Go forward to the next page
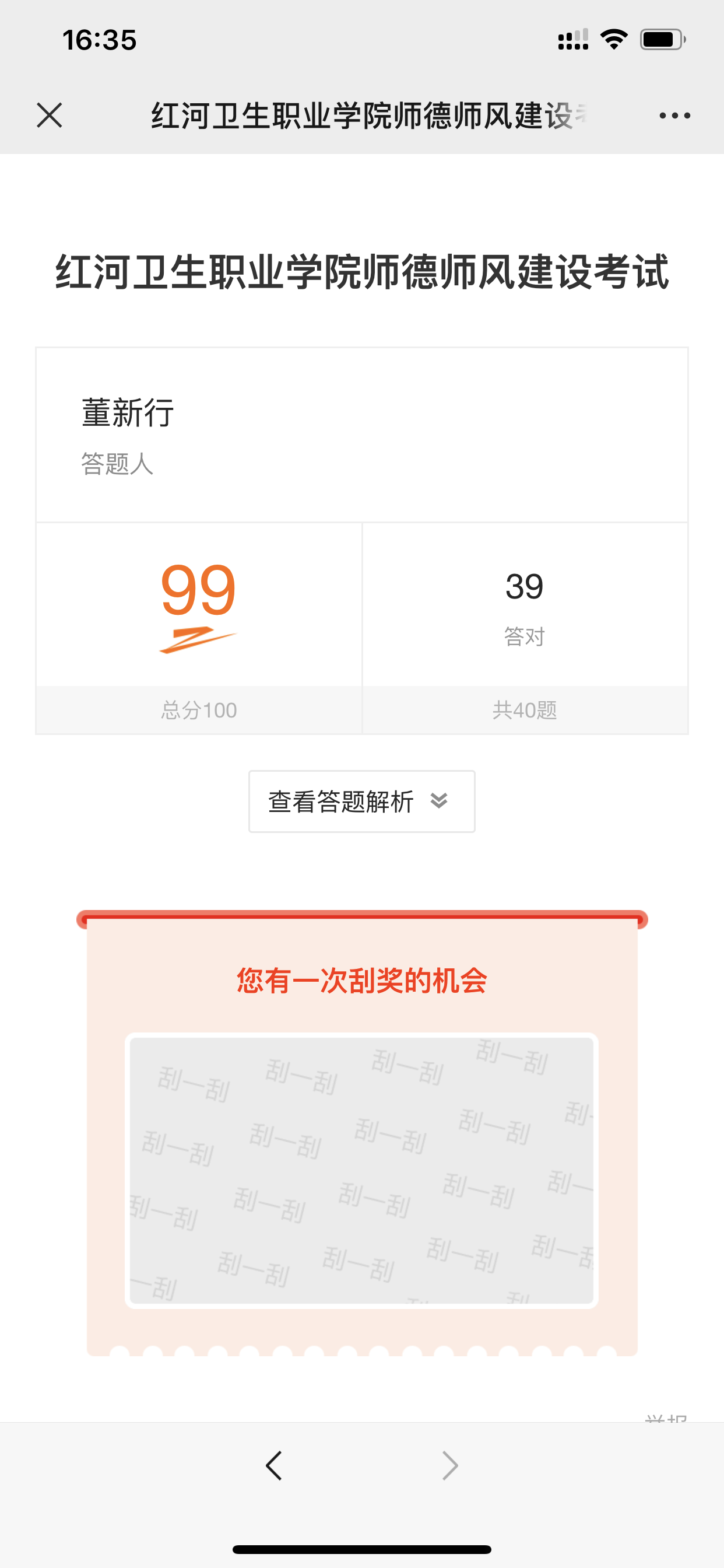724x1568 pixels. 449,1465
